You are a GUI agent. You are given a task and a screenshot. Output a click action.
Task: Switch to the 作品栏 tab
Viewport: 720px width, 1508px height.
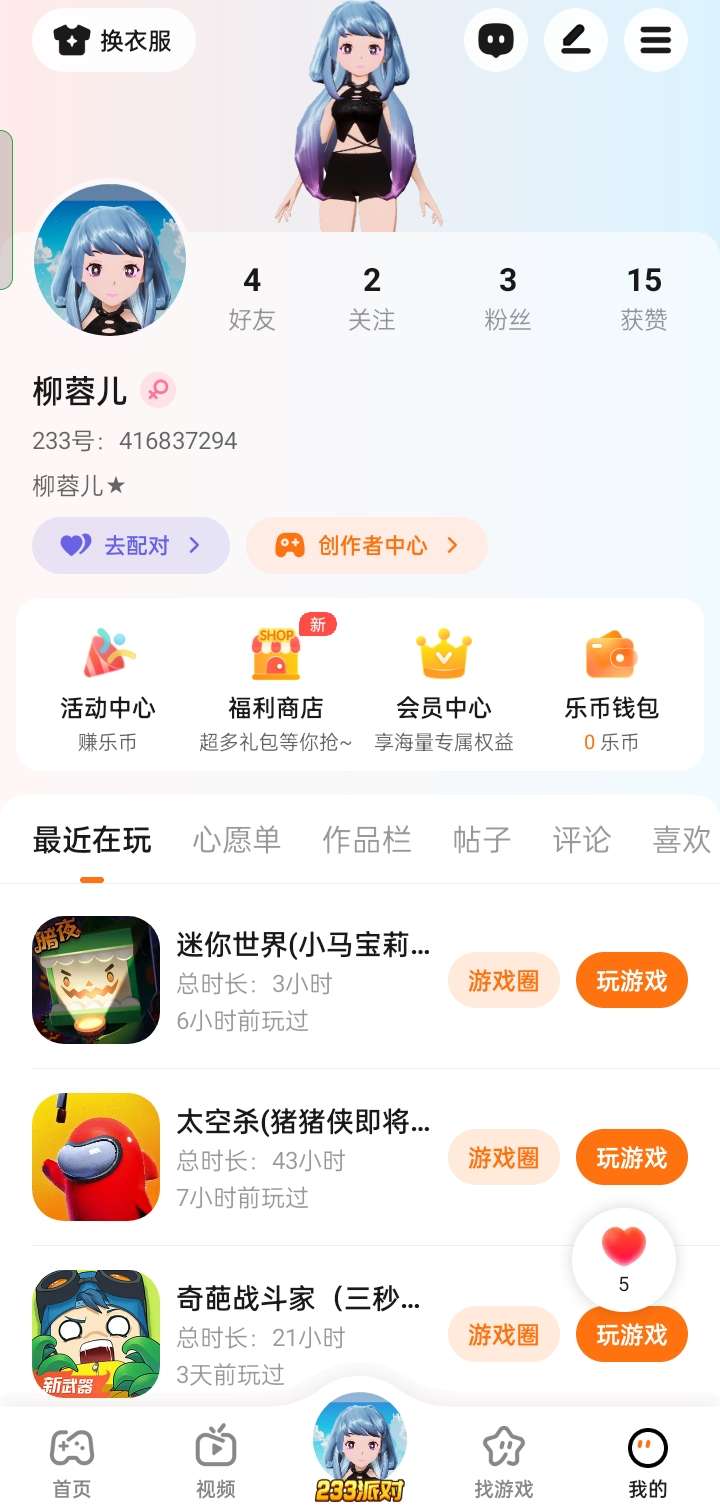click(367, 840)
